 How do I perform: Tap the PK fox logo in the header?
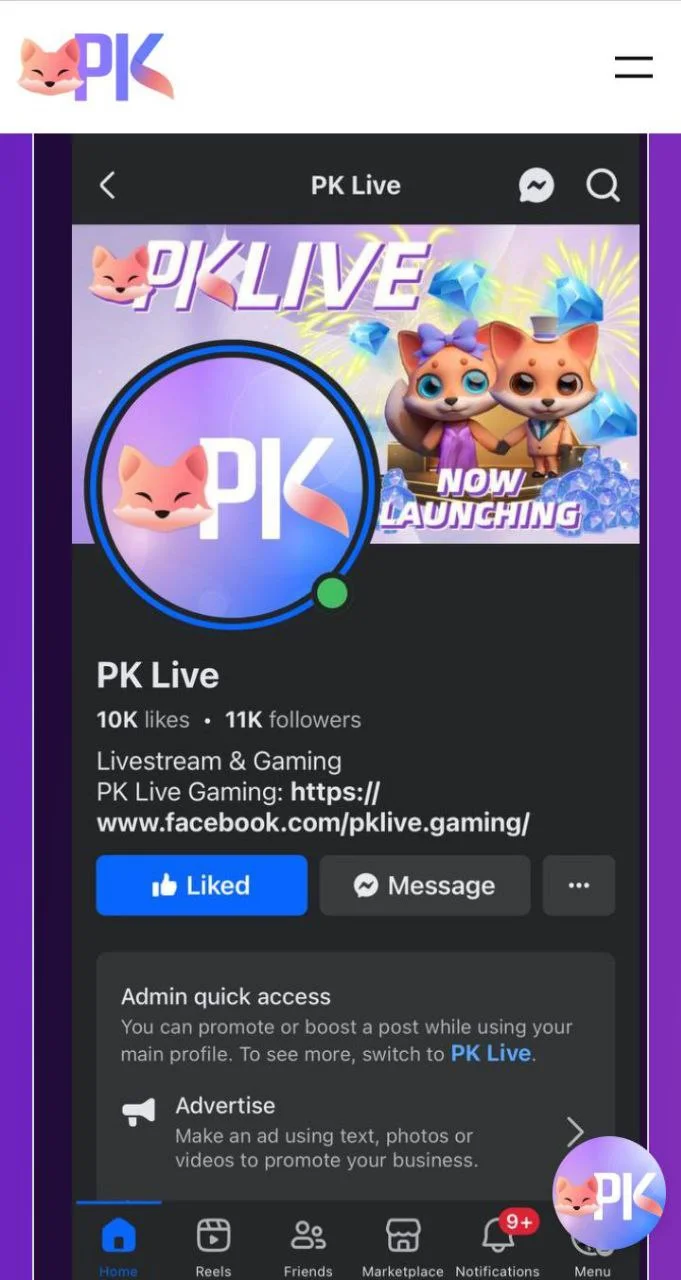(x=96, y=67)
